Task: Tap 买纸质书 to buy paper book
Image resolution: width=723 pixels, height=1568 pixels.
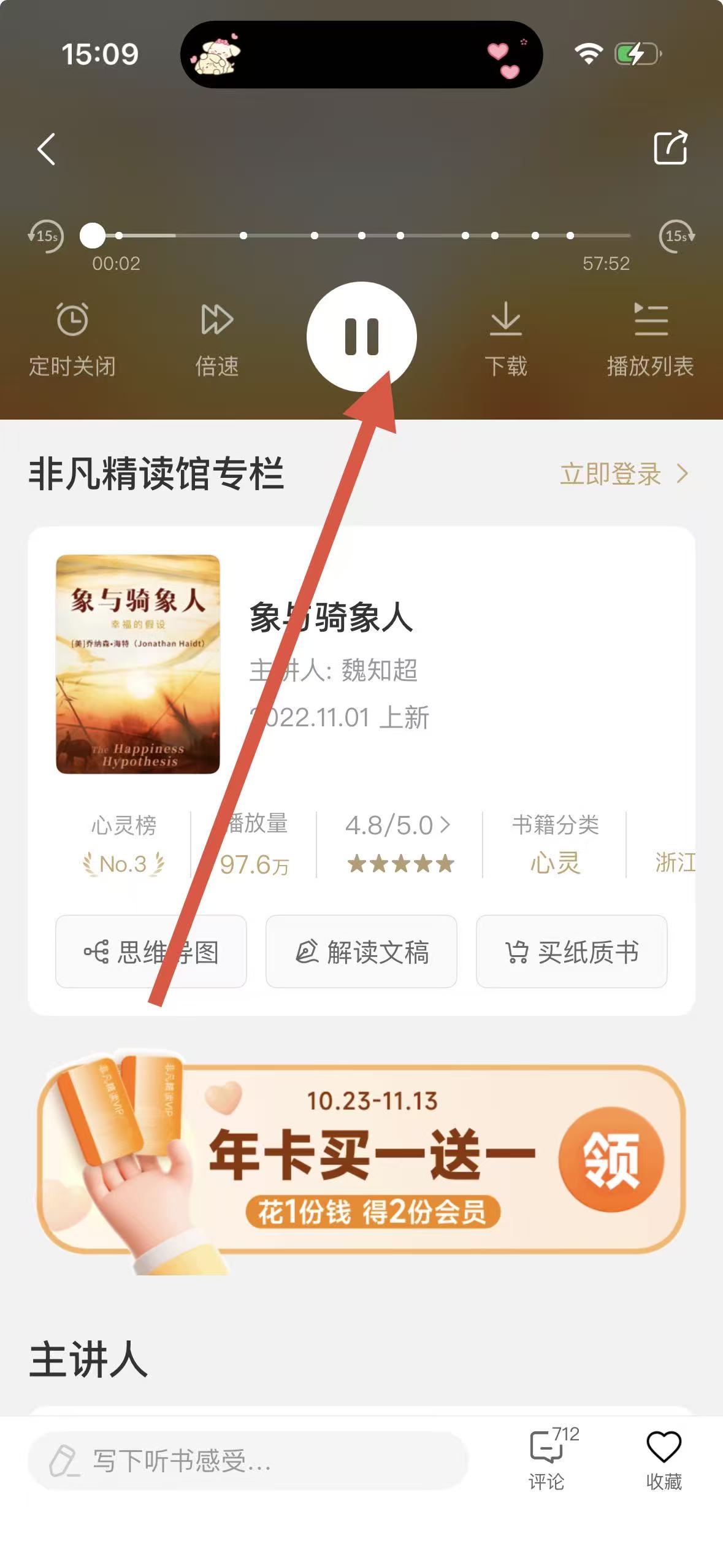Action: coord(572,951)
